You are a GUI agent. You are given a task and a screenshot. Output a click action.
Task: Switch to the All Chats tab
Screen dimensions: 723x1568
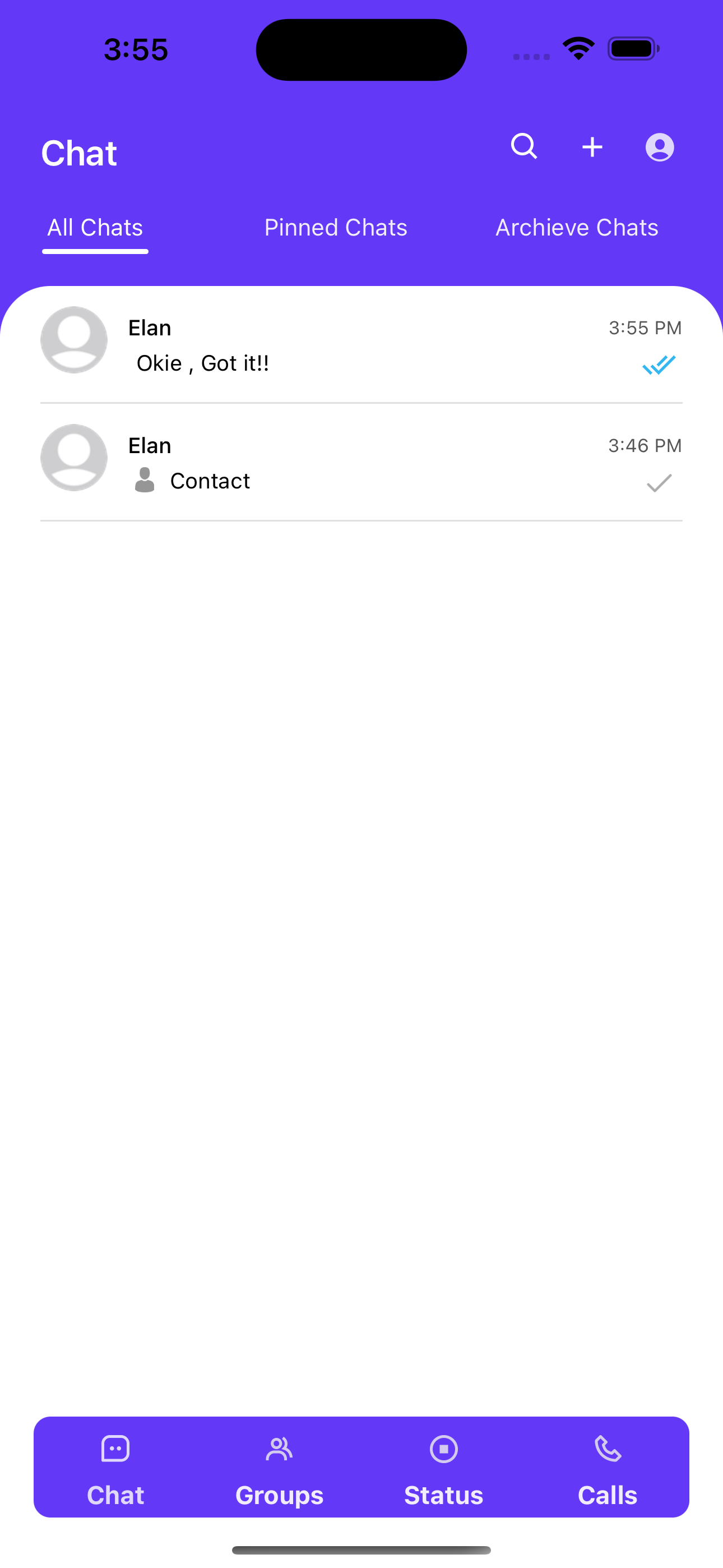coord(95,228)
